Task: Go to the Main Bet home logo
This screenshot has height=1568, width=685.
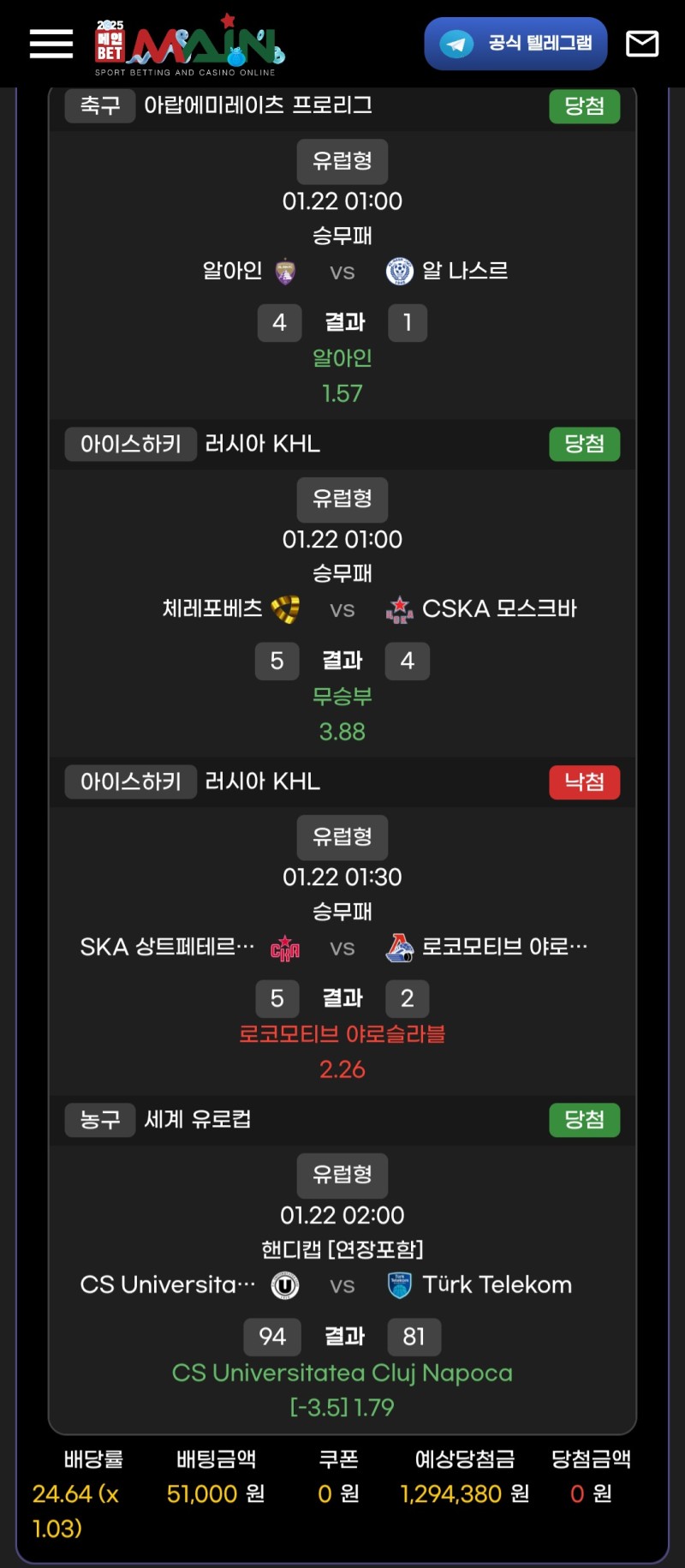Action: (x=189, y=45)
